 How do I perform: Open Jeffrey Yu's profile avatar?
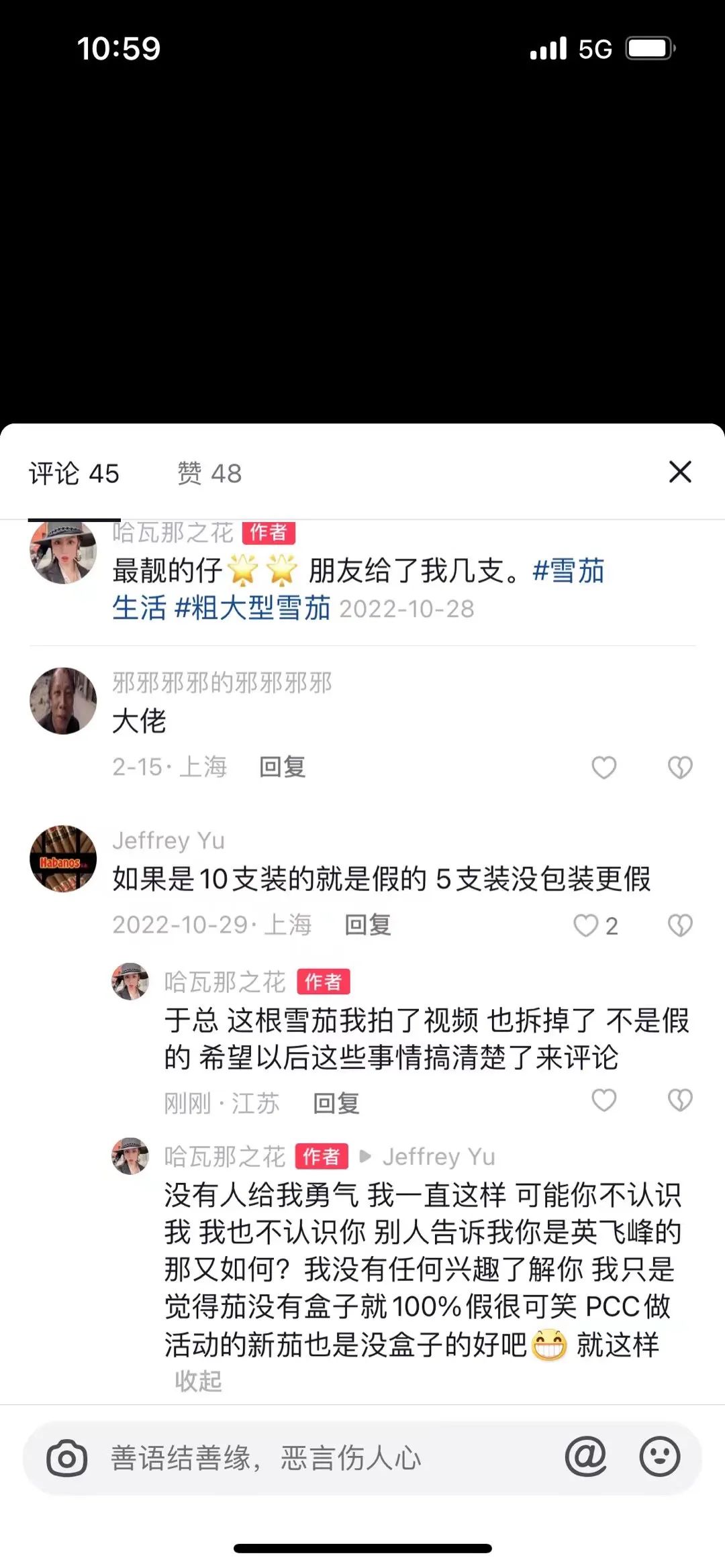pyautogui.click(x=63, y=859)
